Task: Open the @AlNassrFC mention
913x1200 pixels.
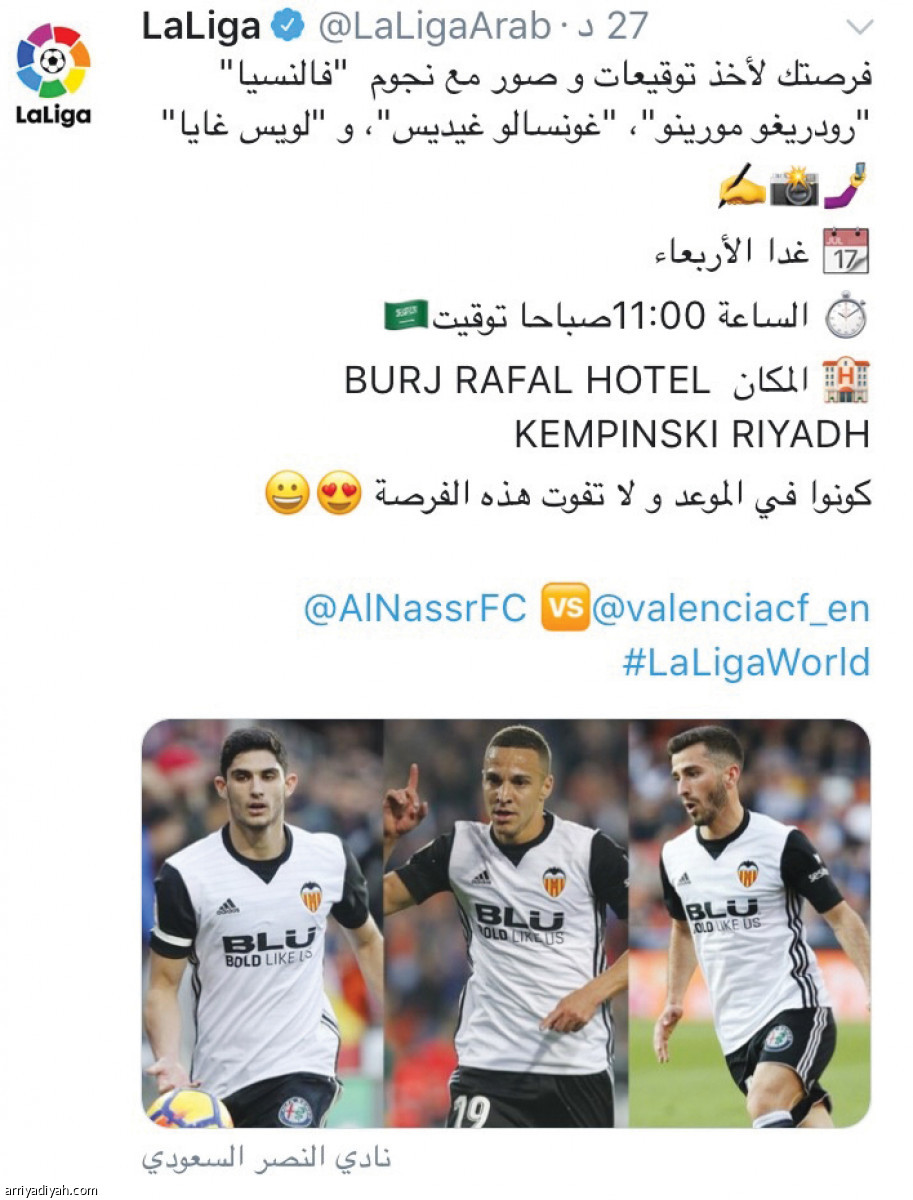Action: tap(414, 609)
